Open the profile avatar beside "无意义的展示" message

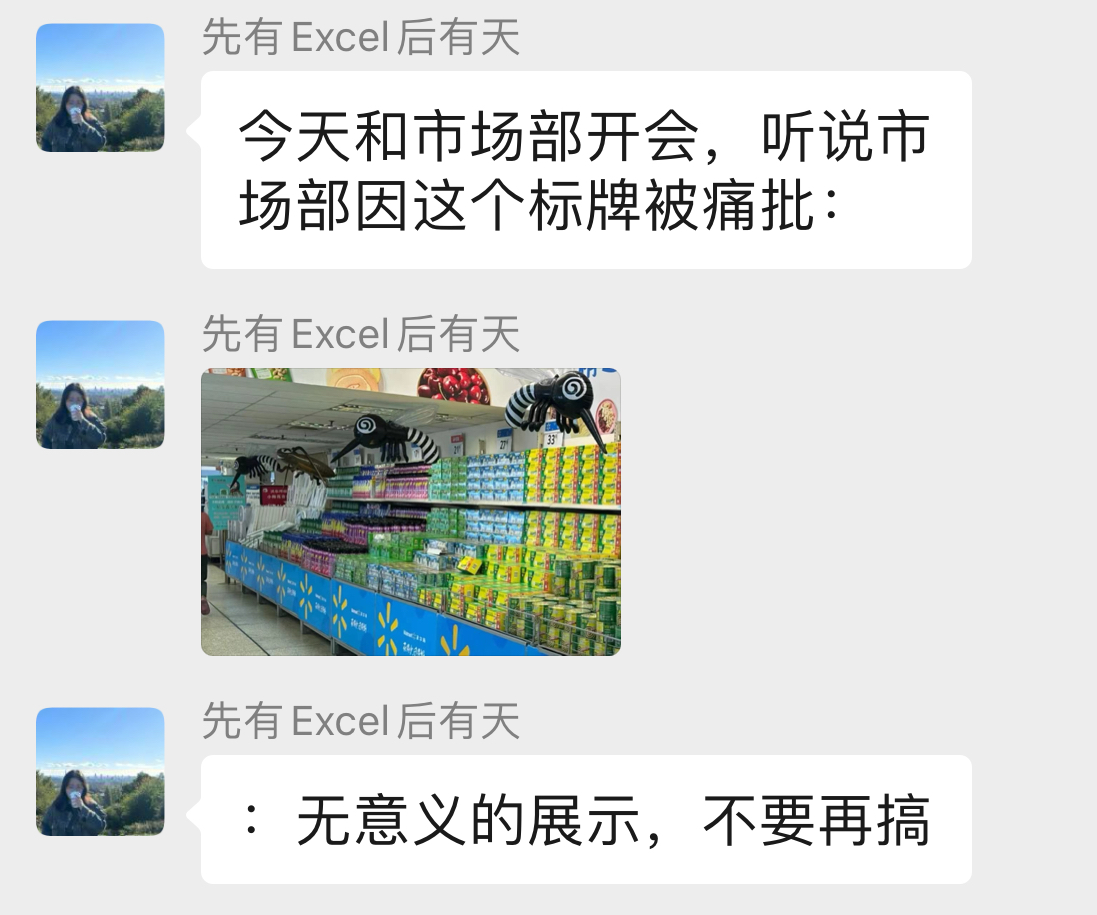point(100,771)
